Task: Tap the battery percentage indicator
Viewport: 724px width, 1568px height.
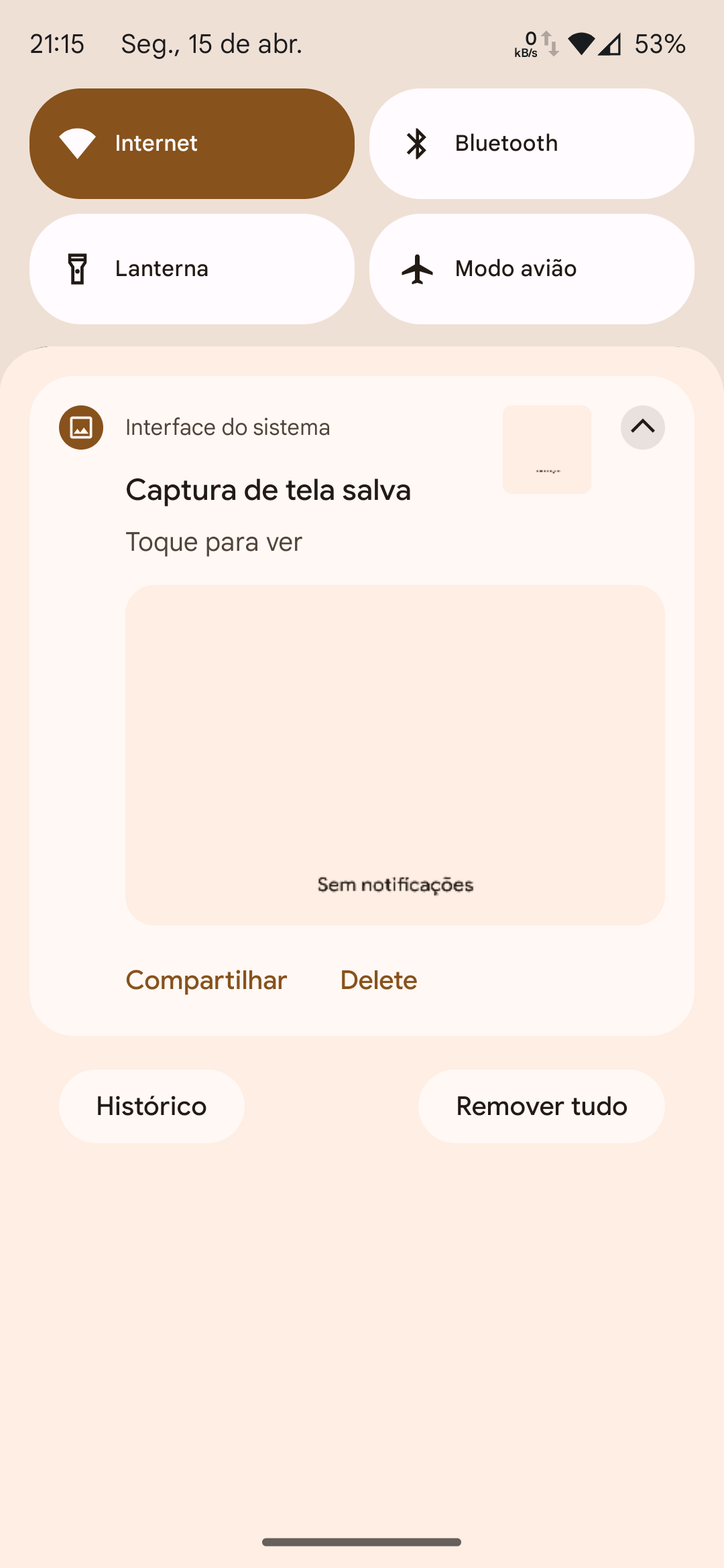Action: click(660, 43)
